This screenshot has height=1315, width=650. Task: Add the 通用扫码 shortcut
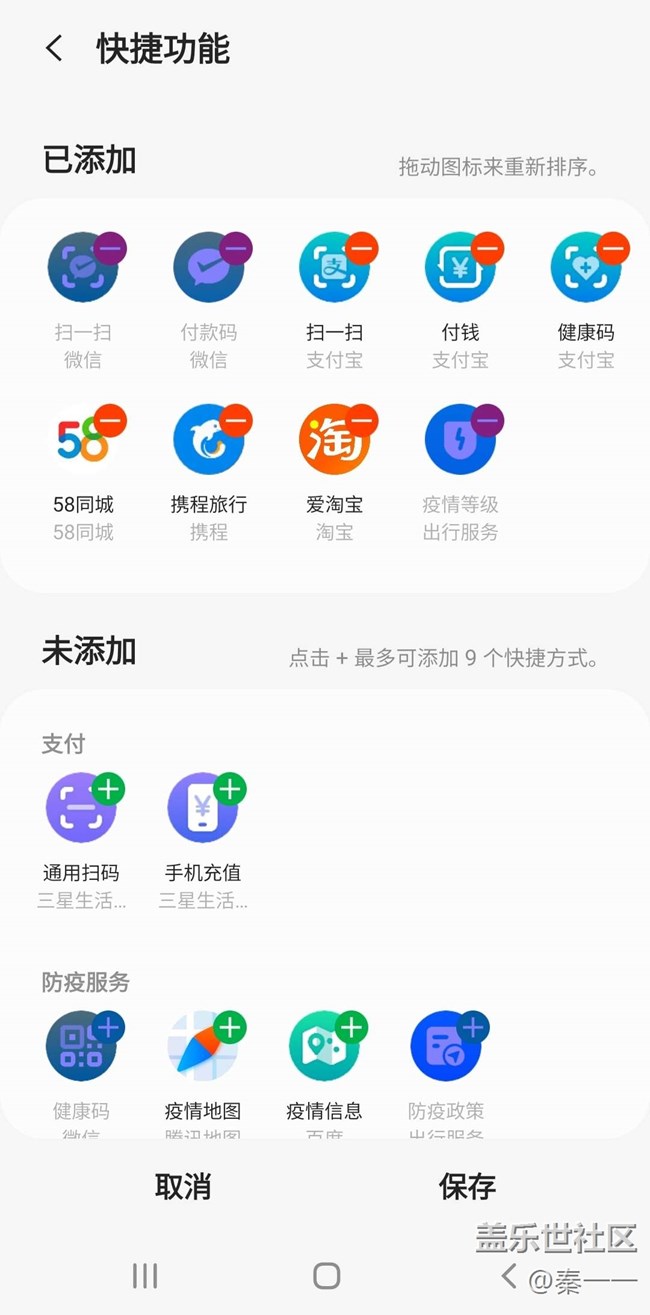pos(108,789)
